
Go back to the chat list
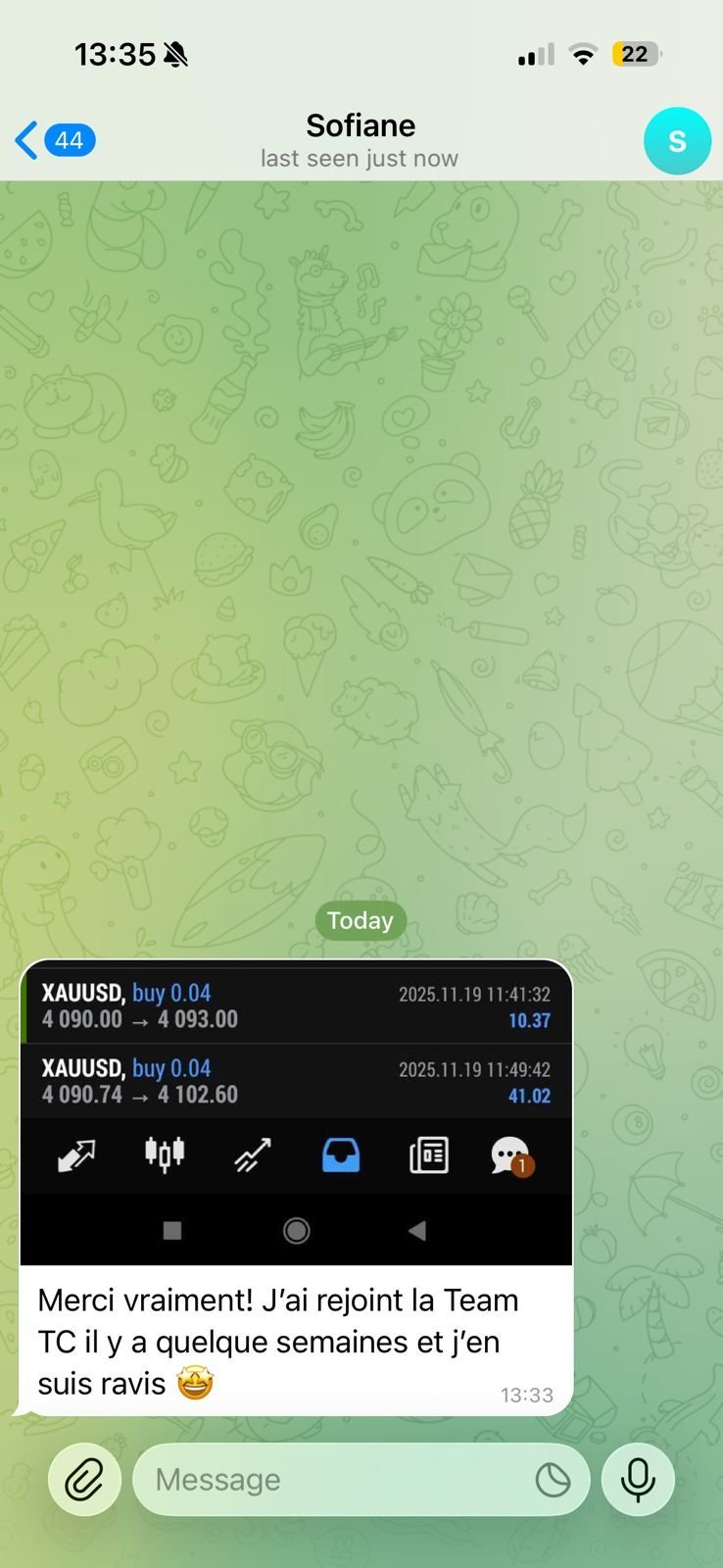pyautogui.click(x=54, y=141)
